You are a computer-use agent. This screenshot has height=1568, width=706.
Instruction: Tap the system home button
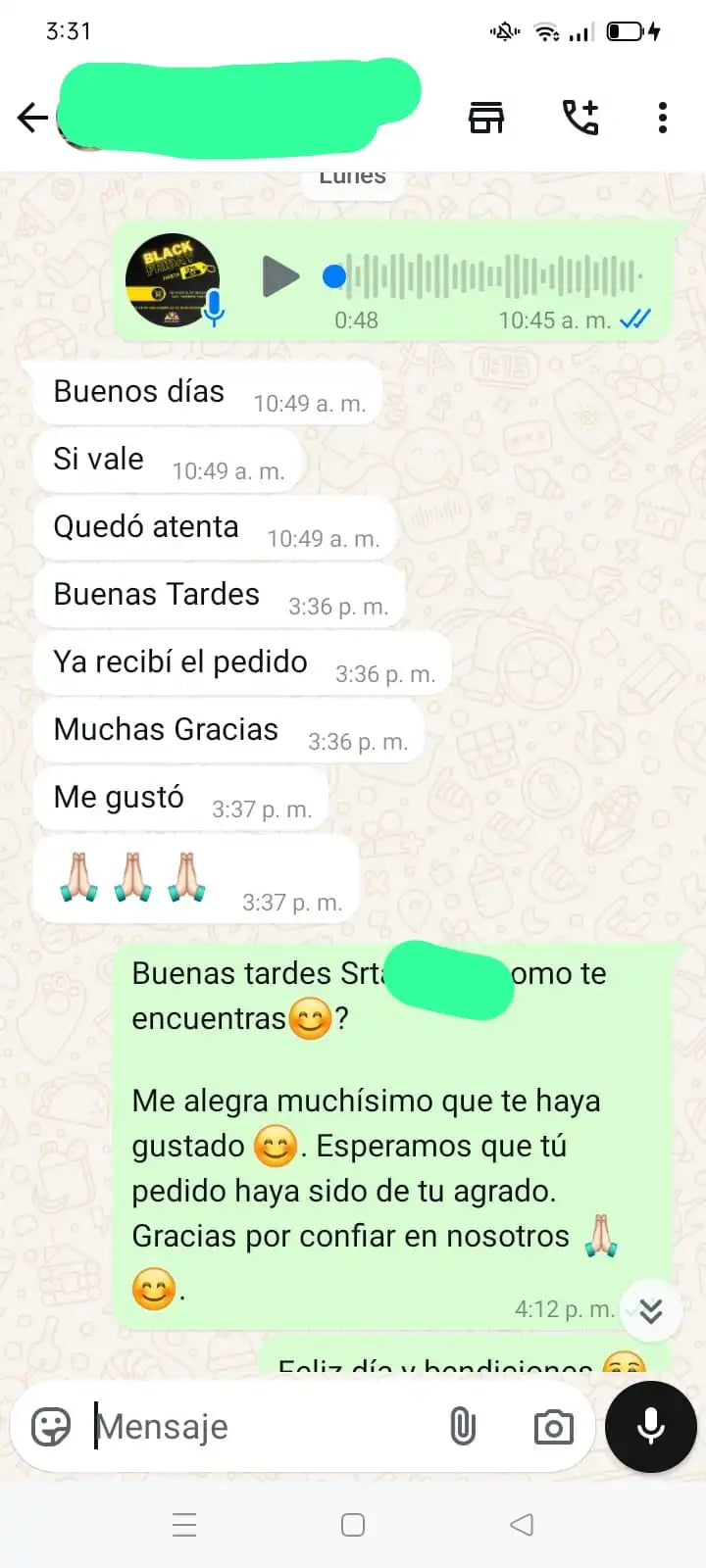click(x=353, y=1525)
